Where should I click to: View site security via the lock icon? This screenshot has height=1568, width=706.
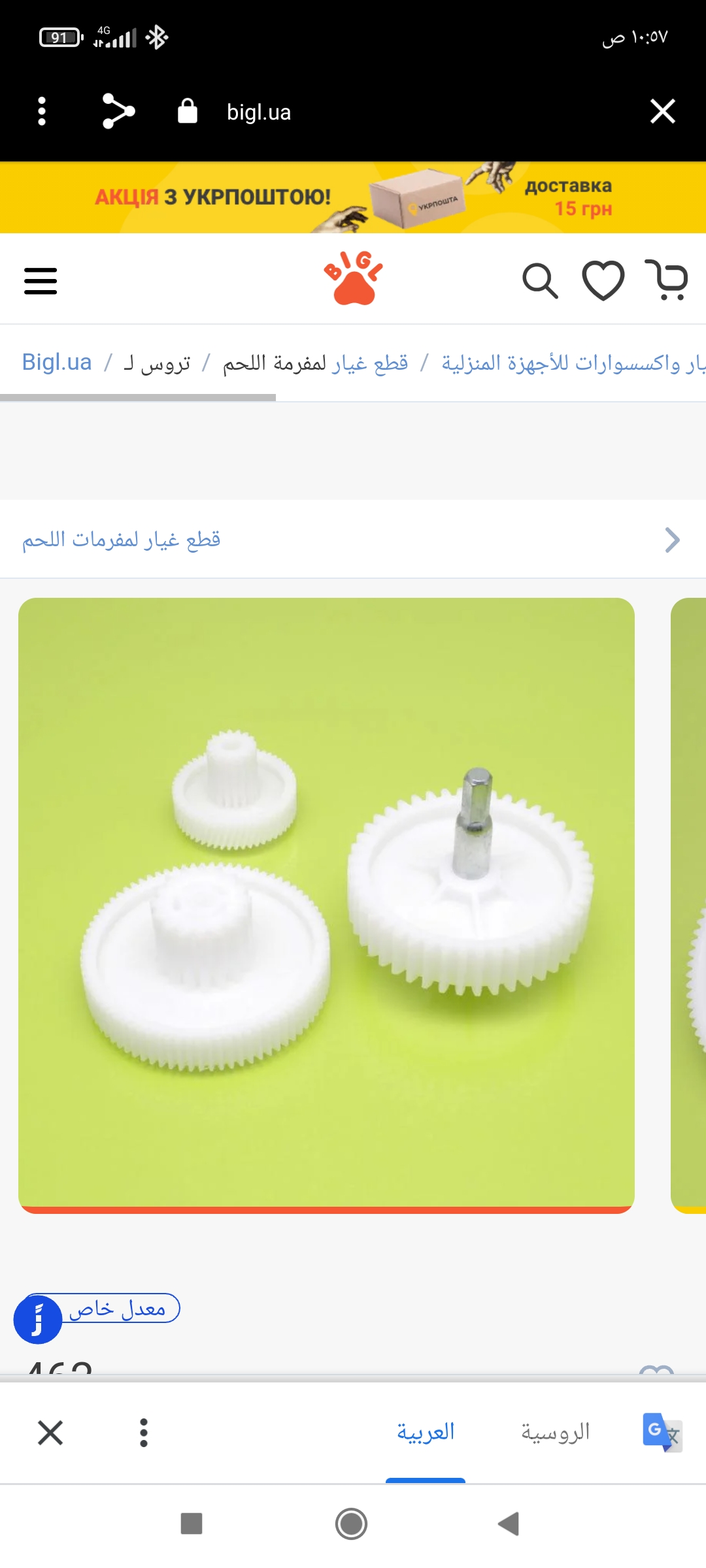tap(188, 111)
